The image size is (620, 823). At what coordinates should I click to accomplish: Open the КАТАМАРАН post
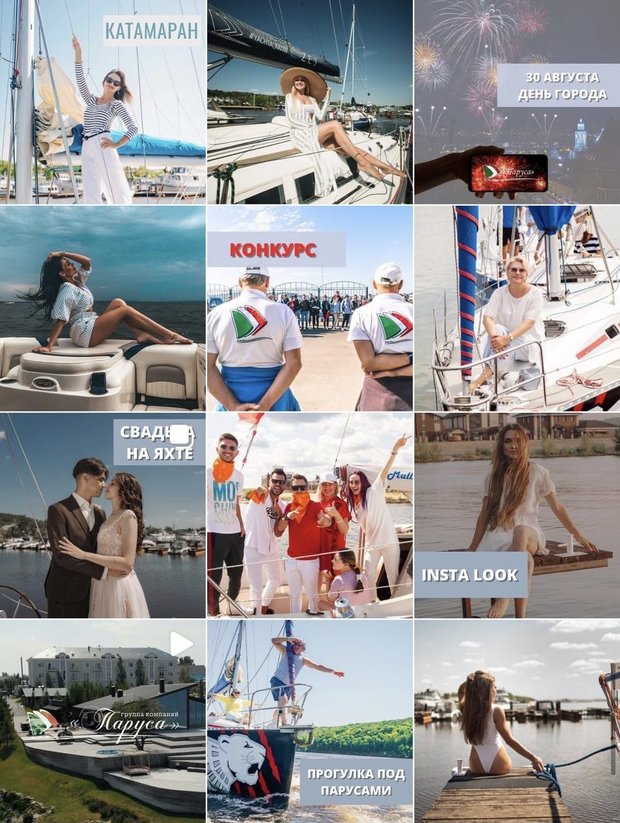pos(102,100)
